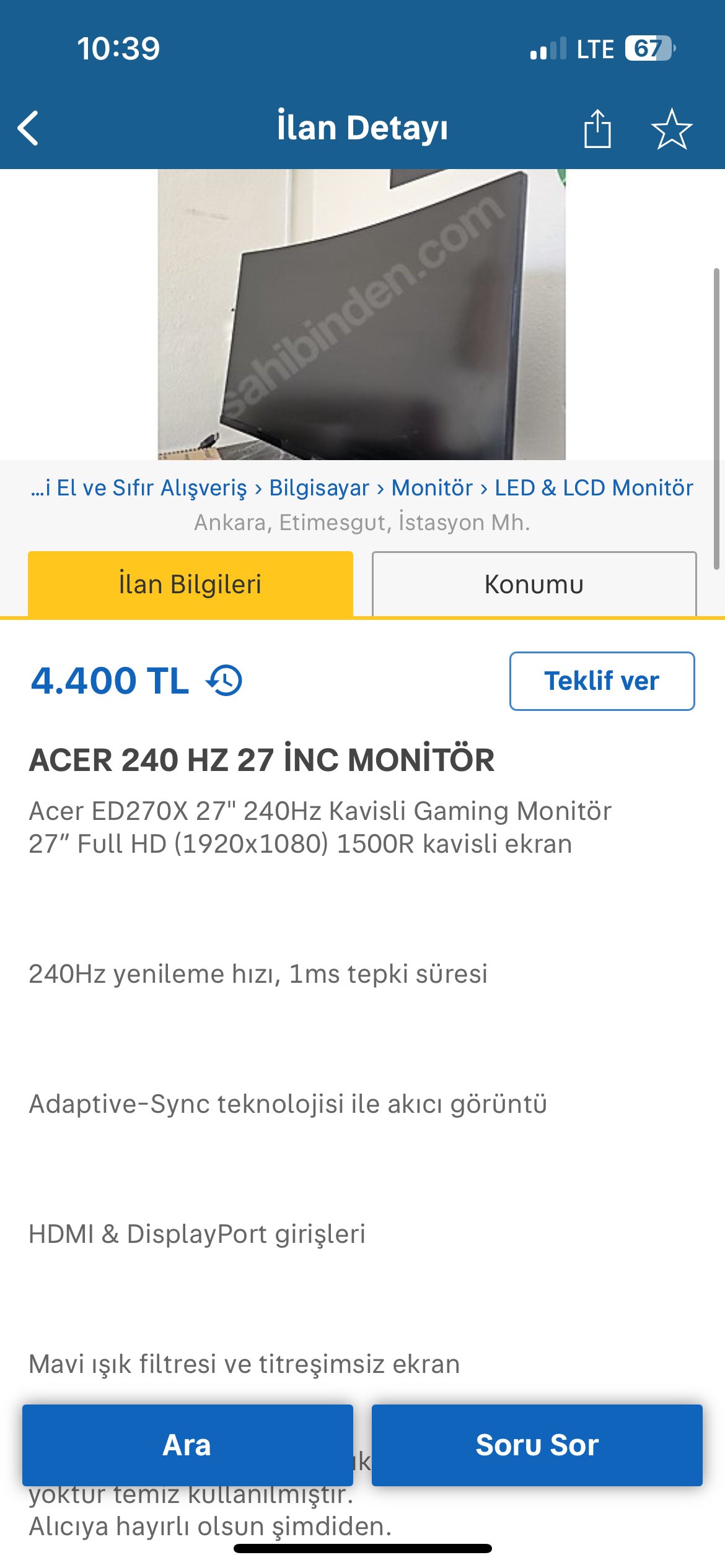Add listing to favorites with star
The height and width of the screenshot is (1568, 725).
(672, 129)
